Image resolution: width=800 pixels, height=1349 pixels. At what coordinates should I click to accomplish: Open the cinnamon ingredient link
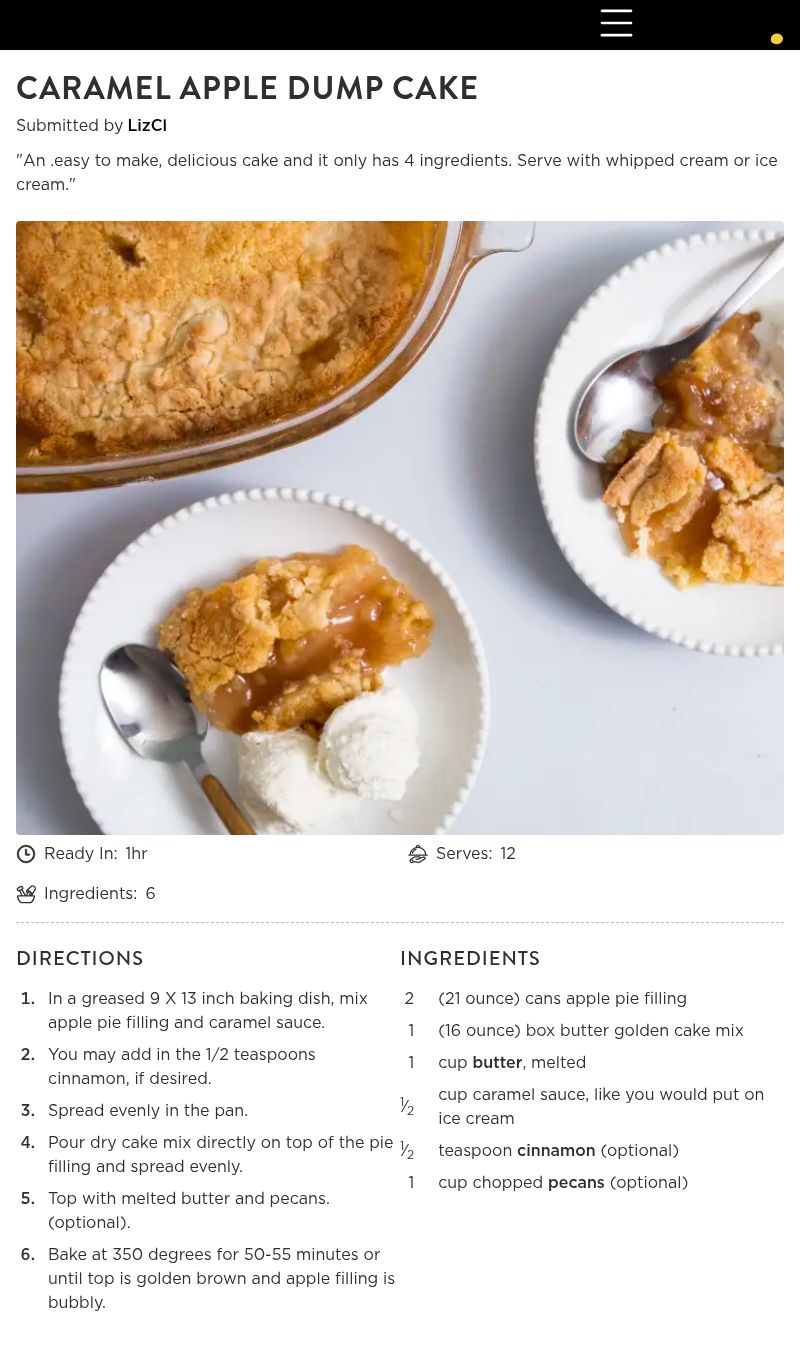point(555,1150)
